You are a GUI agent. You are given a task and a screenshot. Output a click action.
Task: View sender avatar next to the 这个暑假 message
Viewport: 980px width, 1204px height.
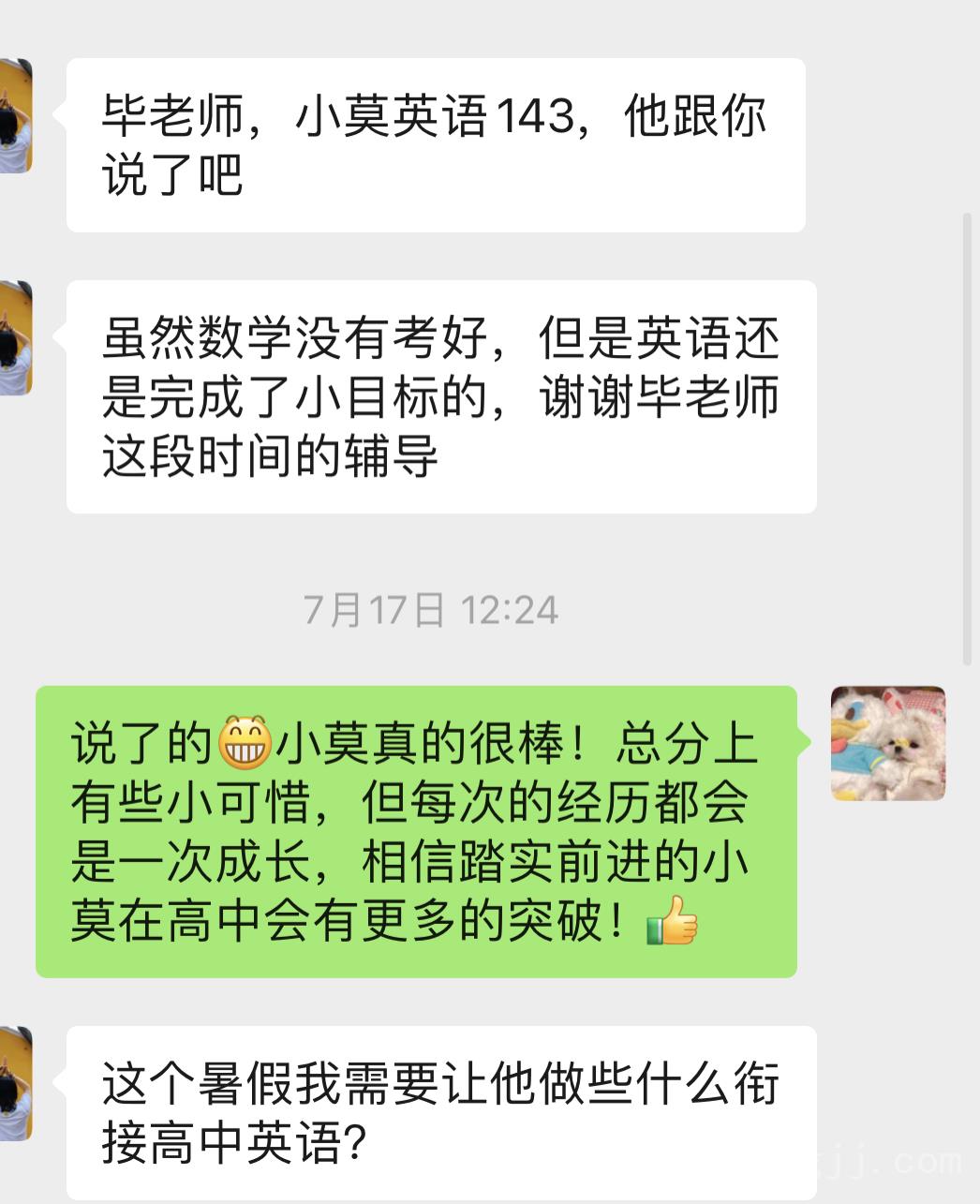pos(15,1083)
